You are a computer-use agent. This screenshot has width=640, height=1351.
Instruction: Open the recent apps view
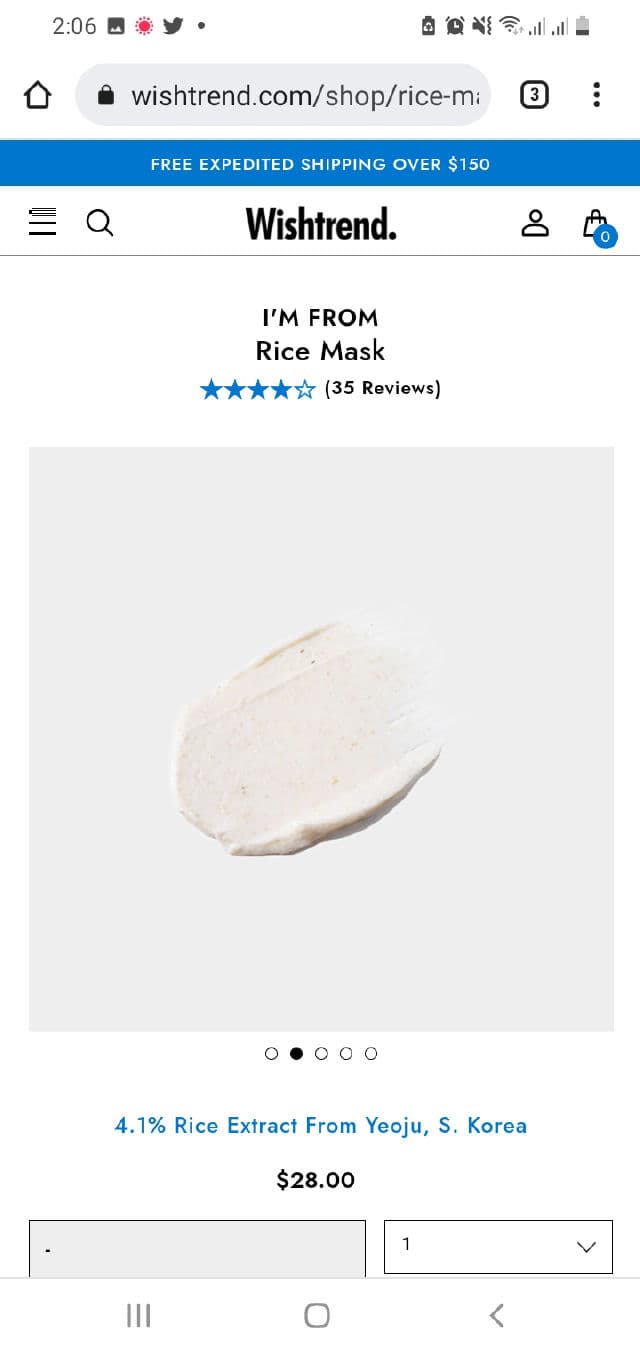[x=139, y=1315]
